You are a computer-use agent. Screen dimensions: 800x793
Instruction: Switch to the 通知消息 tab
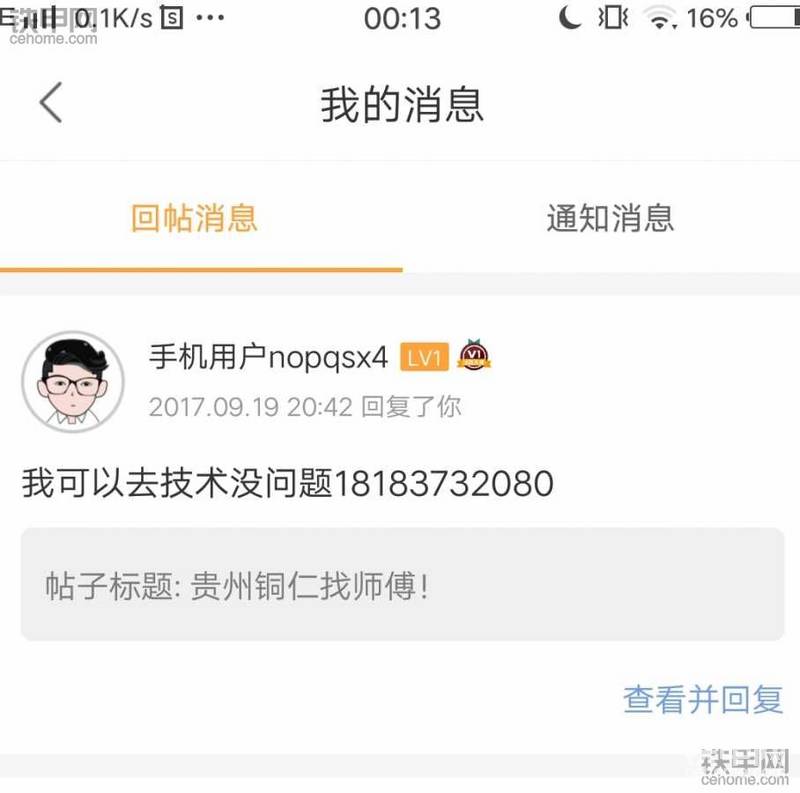point(610,219)
